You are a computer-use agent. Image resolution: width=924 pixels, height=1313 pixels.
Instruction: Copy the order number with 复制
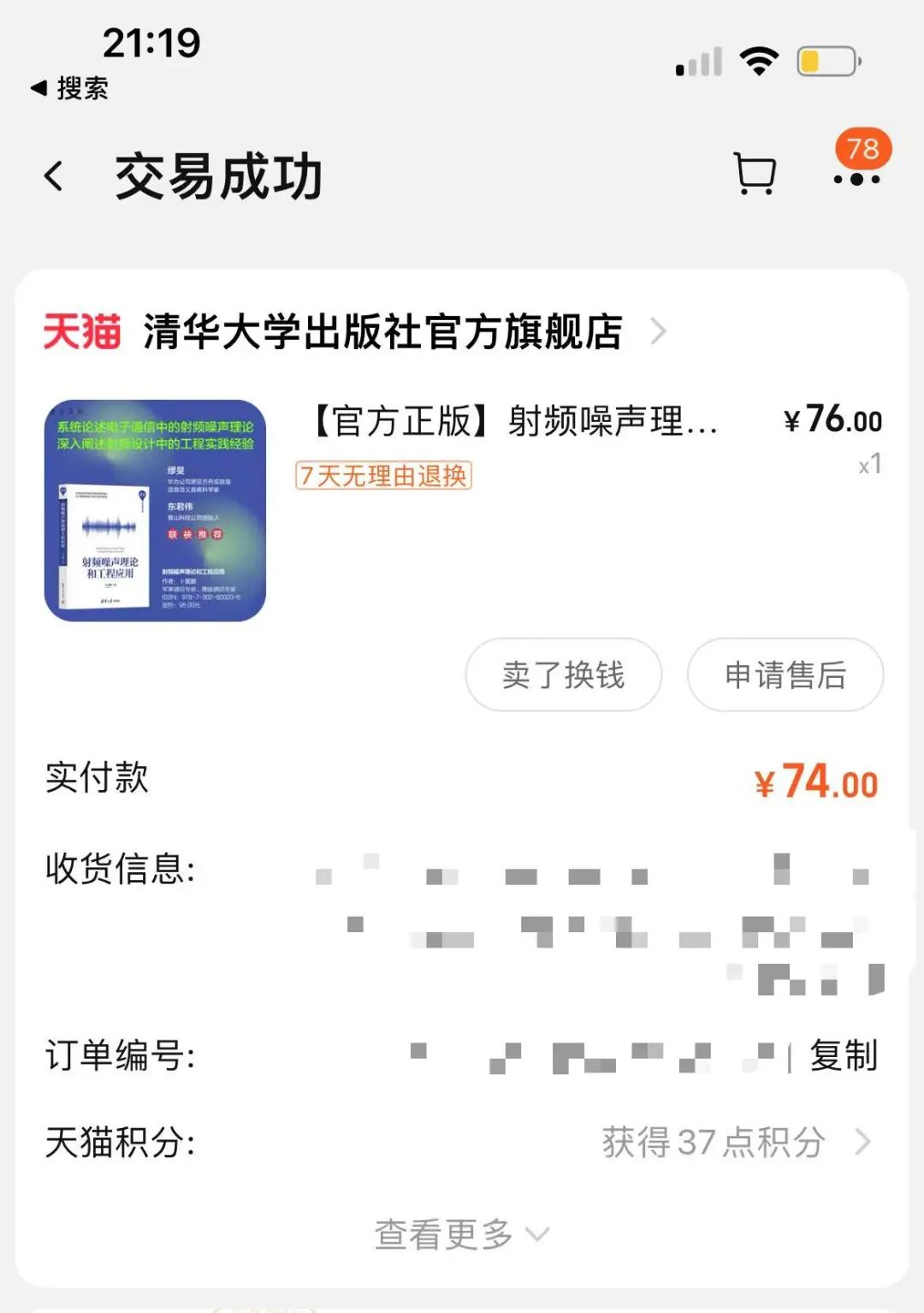[x=843, y=1055]
